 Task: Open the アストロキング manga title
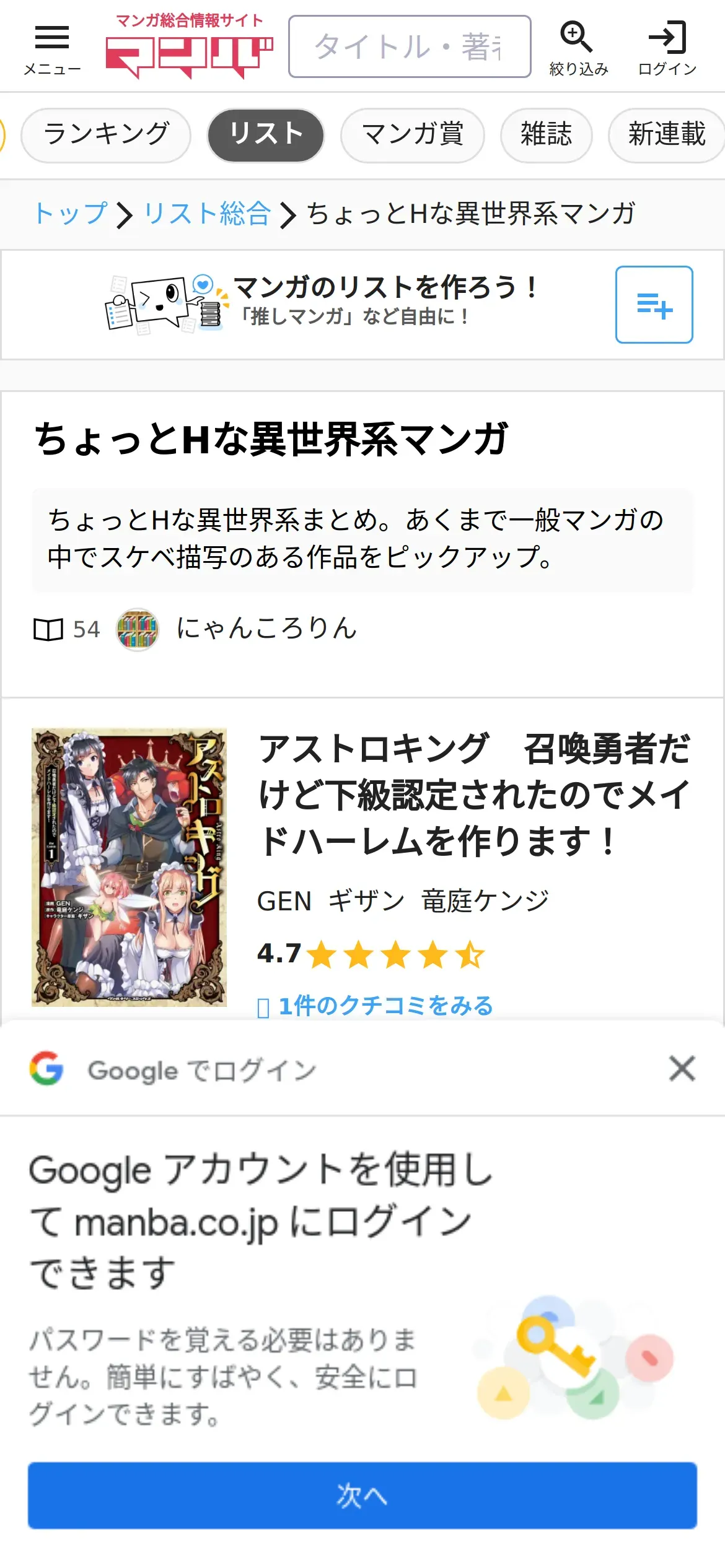pyautogui.click(x=474, y=795)
